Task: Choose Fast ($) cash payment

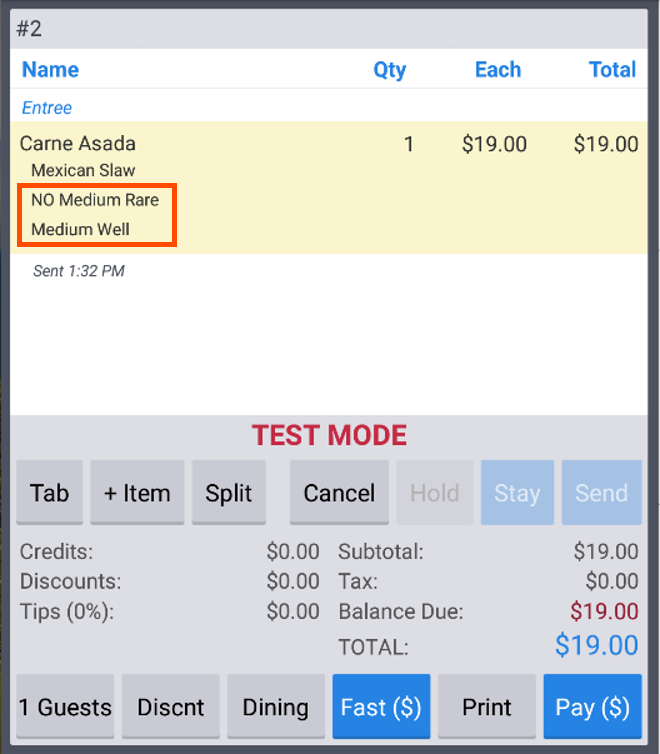Action: (x=381, y=707)
